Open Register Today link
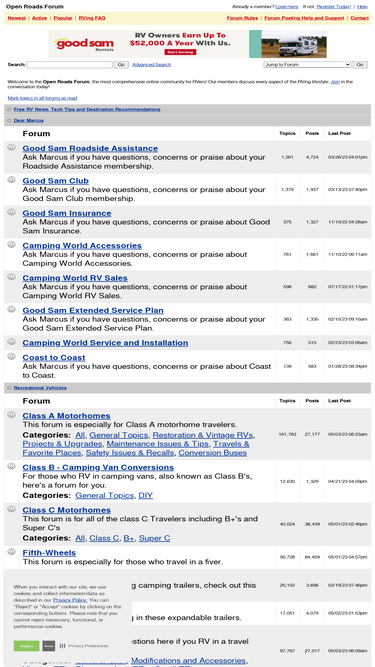Viewport: 375px width, 667px height. tap(334, 7)
